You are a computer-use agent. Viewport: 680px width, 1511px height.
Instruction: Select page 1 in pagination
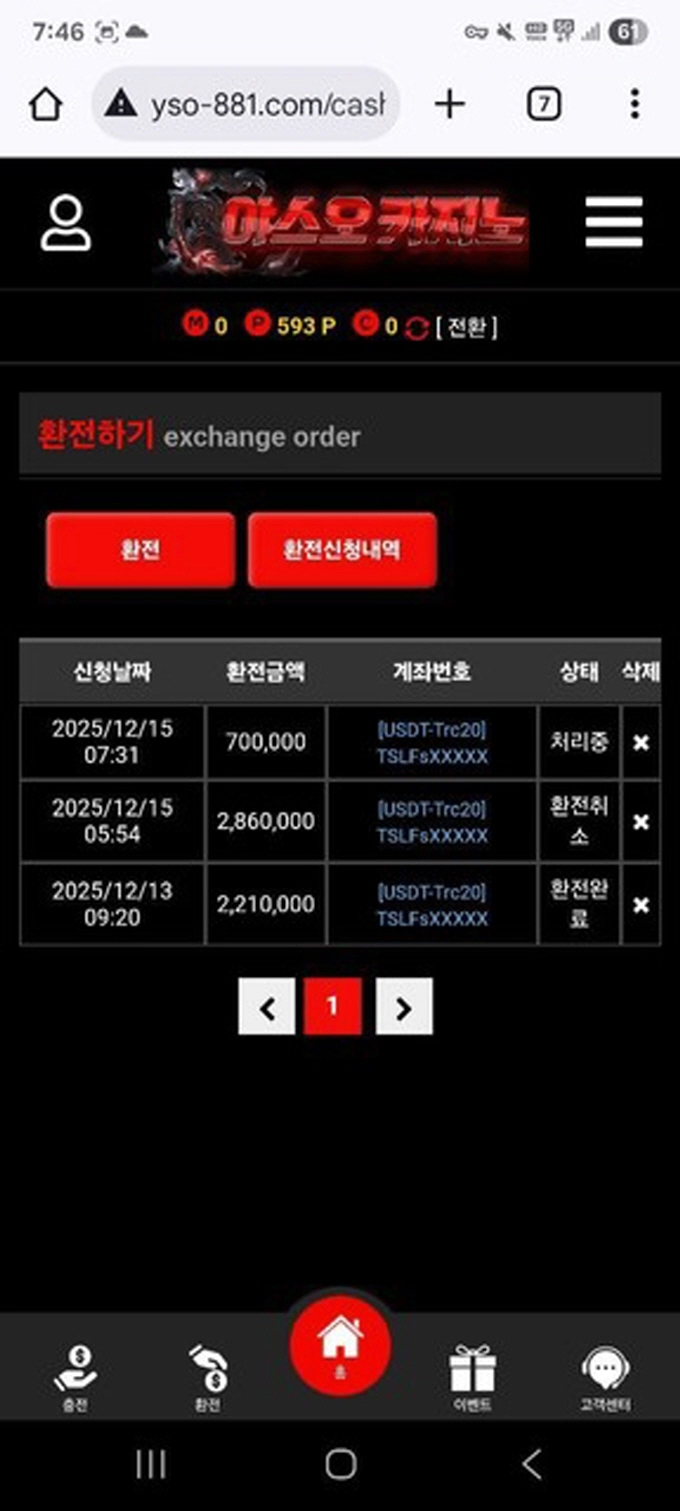333,1007
